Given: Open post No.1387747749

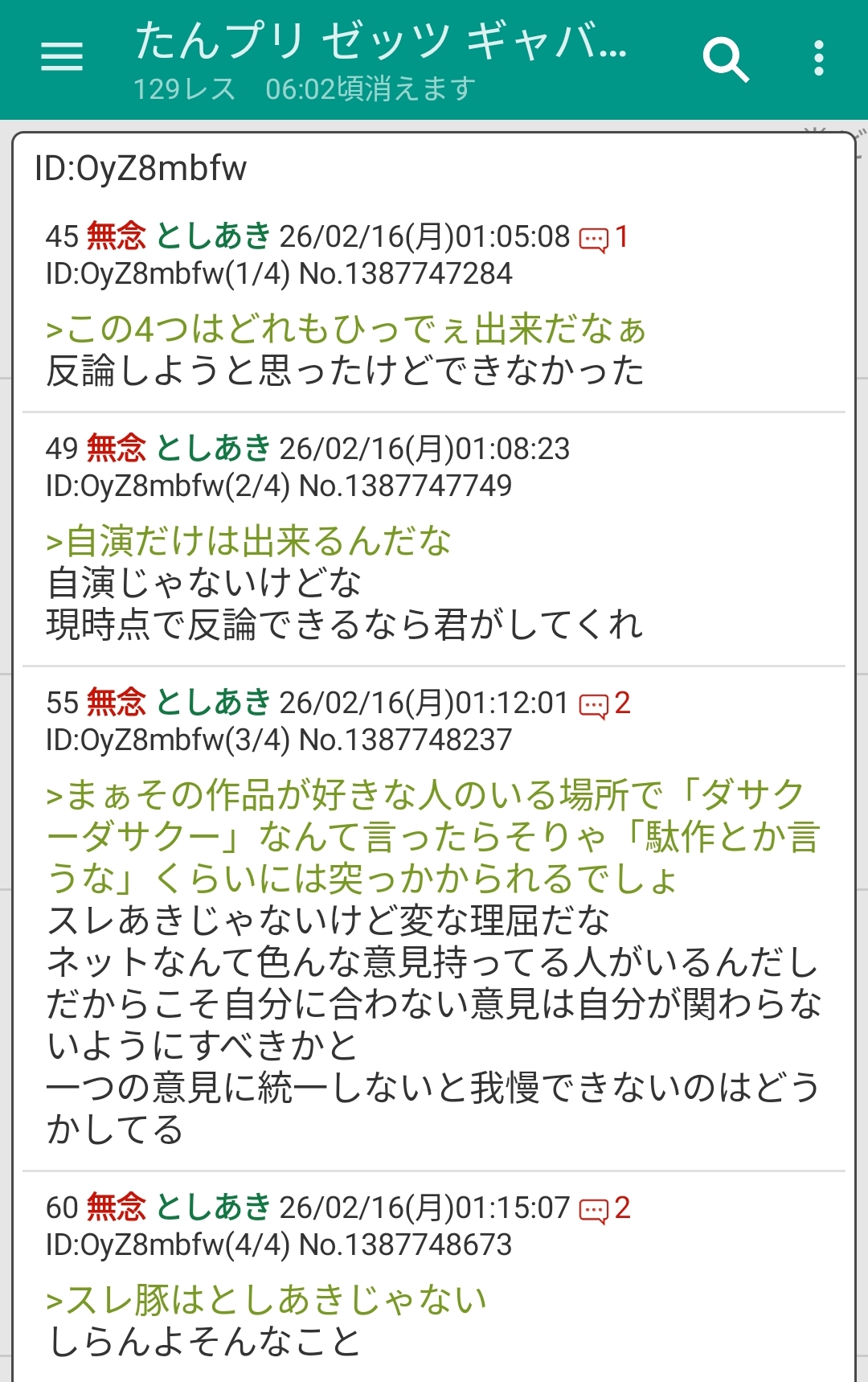Looking at the screenshot, I should tap(405, 486).
